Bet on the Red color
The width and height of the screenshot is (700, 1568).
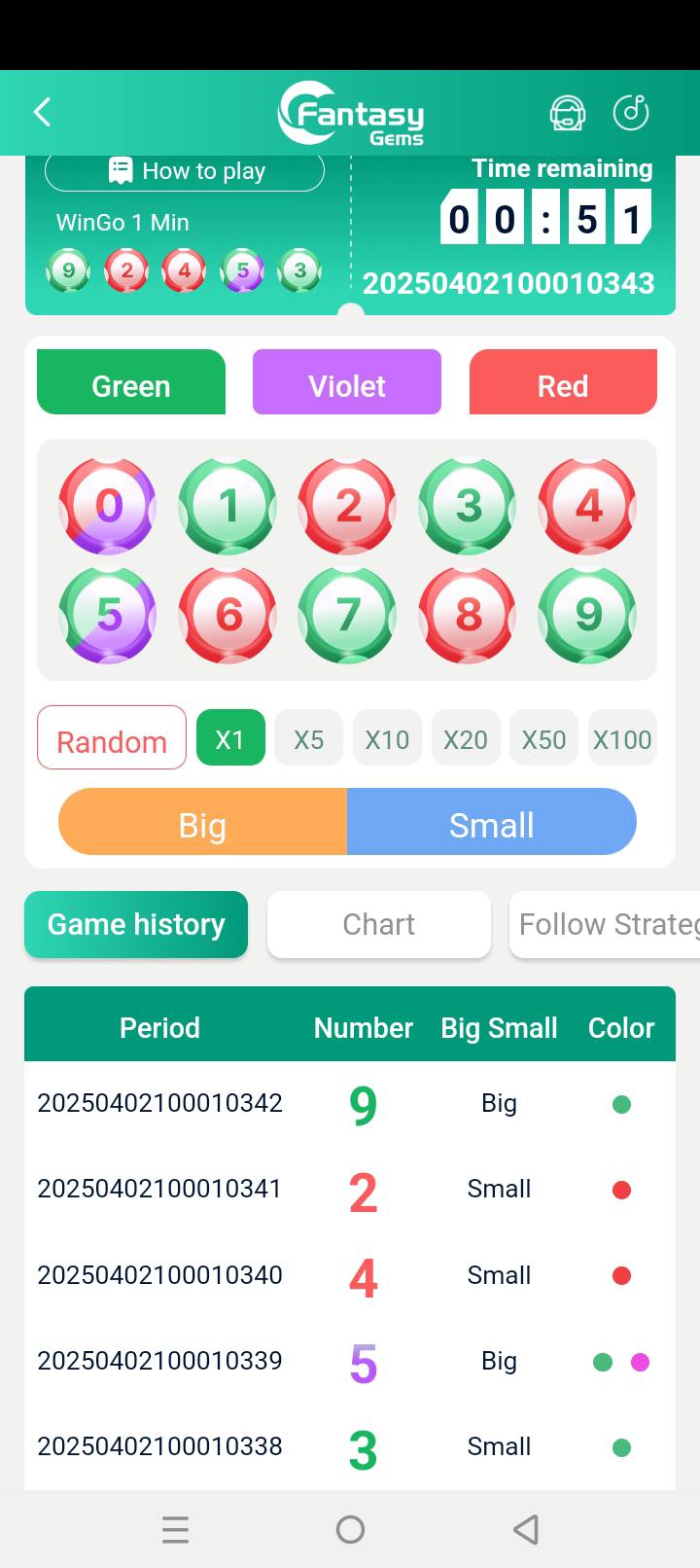click(x=563, y=384)
